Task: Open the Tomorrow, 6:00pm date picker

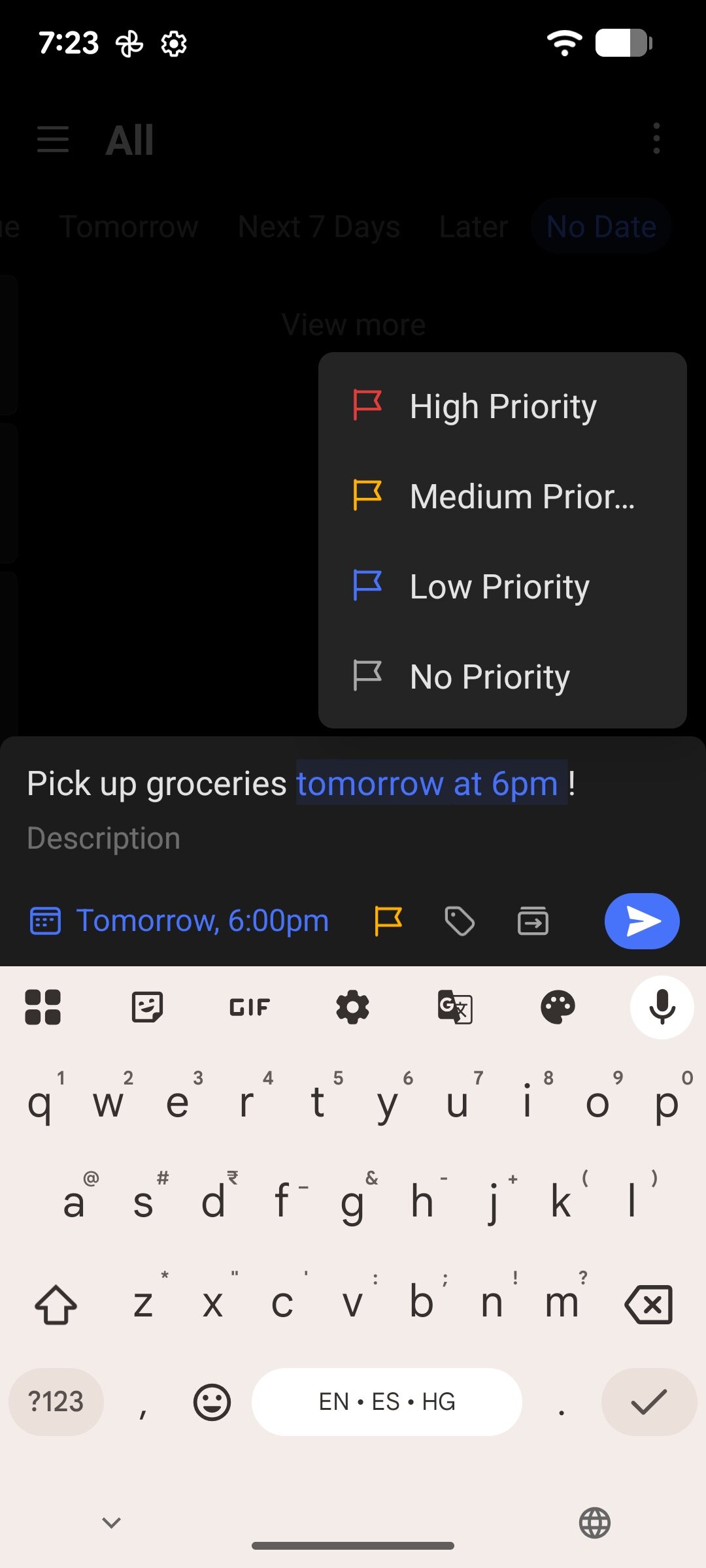Action: tap(180, 921)
